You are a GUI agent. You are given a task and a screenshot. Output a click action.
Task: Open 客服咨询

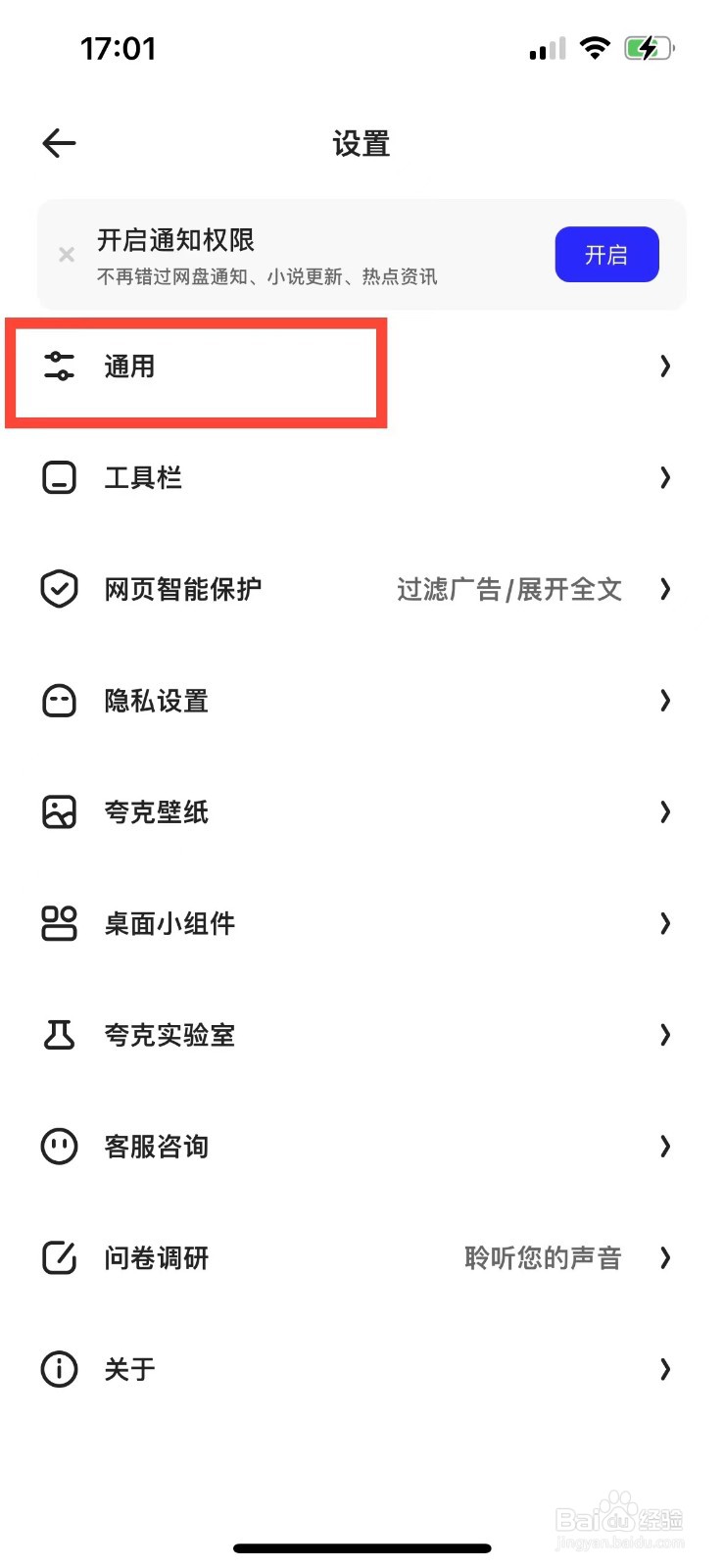[x=157, y=1147]
